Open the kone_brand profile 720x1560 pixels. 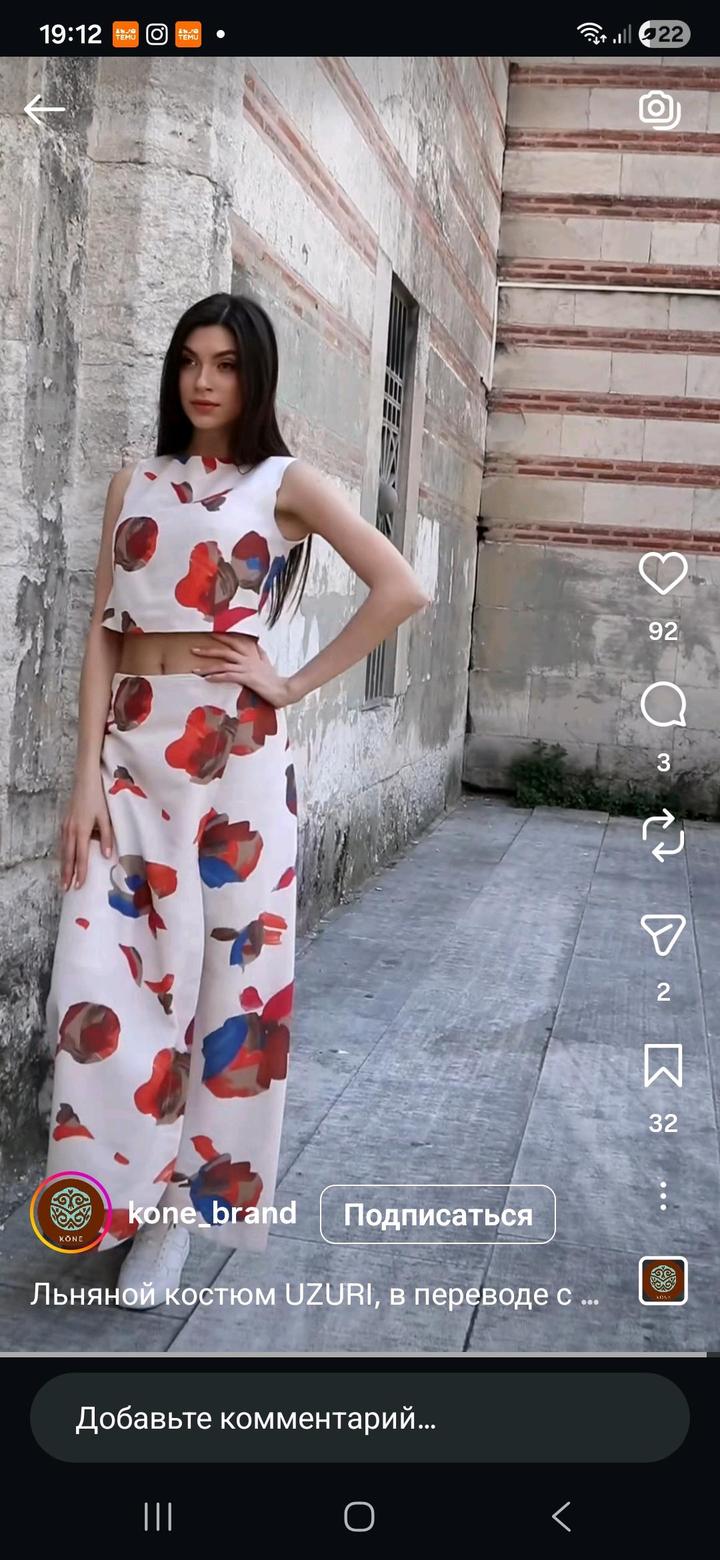coord(212,1213)
